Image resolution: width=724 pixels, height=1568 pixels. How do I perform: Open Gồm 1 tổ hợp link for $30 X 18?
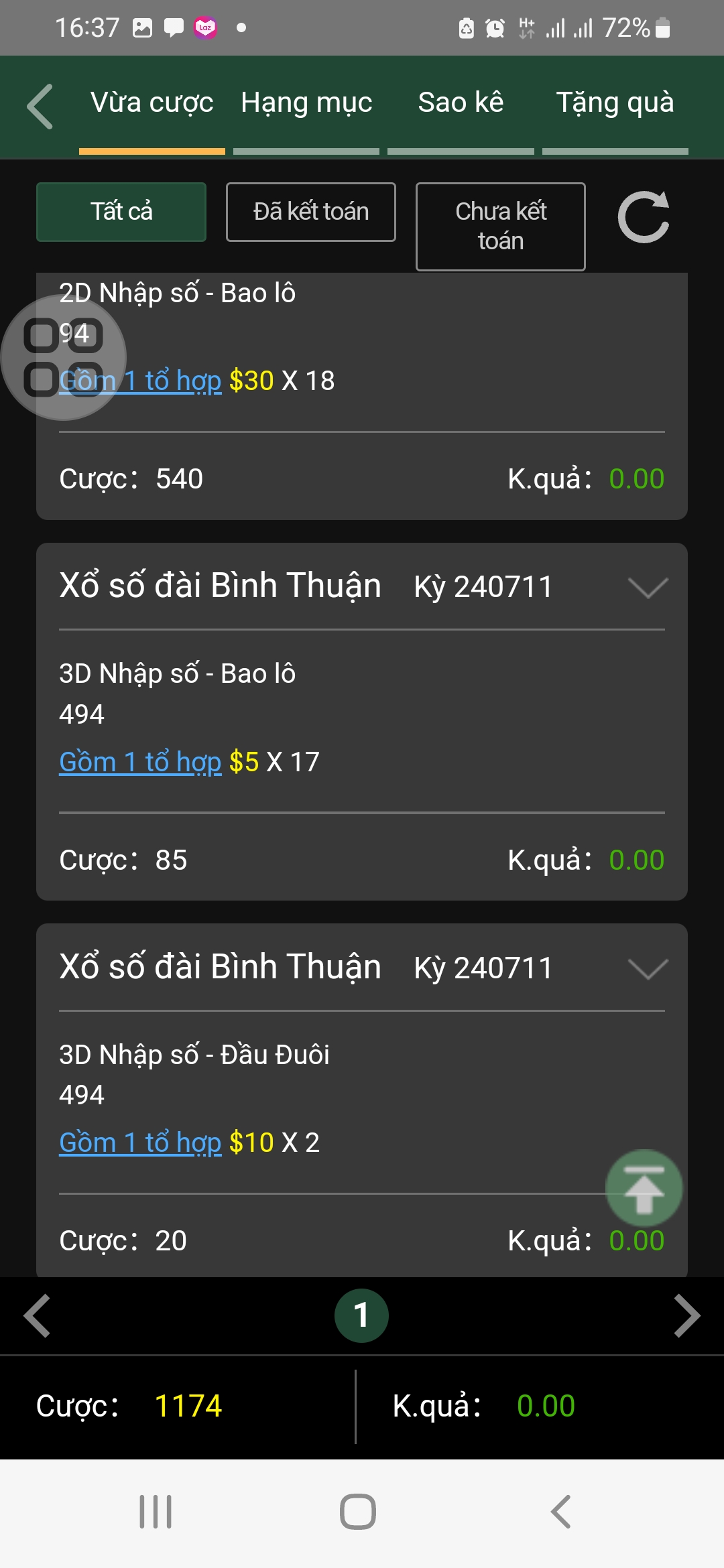[140, 381]
